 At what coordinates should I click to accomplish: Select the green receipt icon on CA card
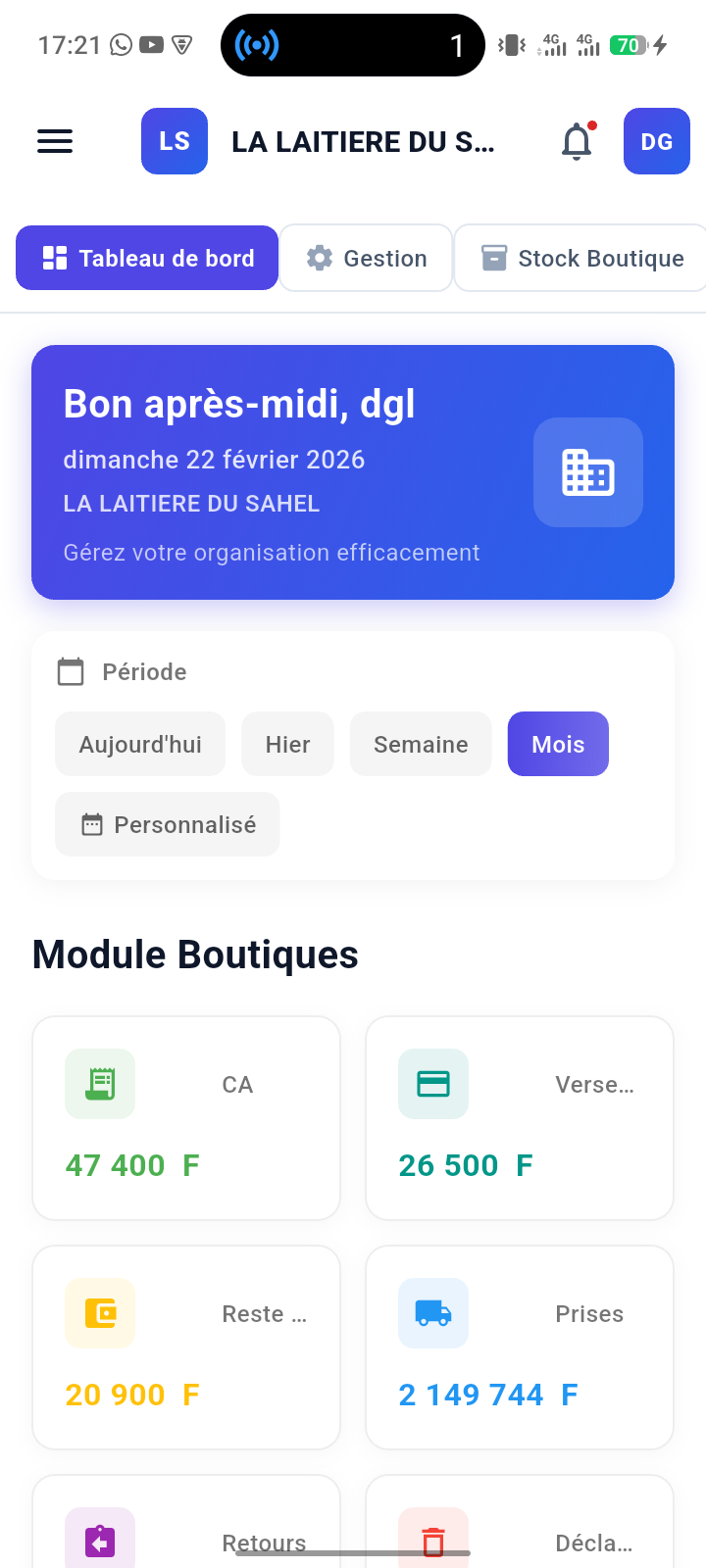pyautogui.click(x=99, y=1084)
